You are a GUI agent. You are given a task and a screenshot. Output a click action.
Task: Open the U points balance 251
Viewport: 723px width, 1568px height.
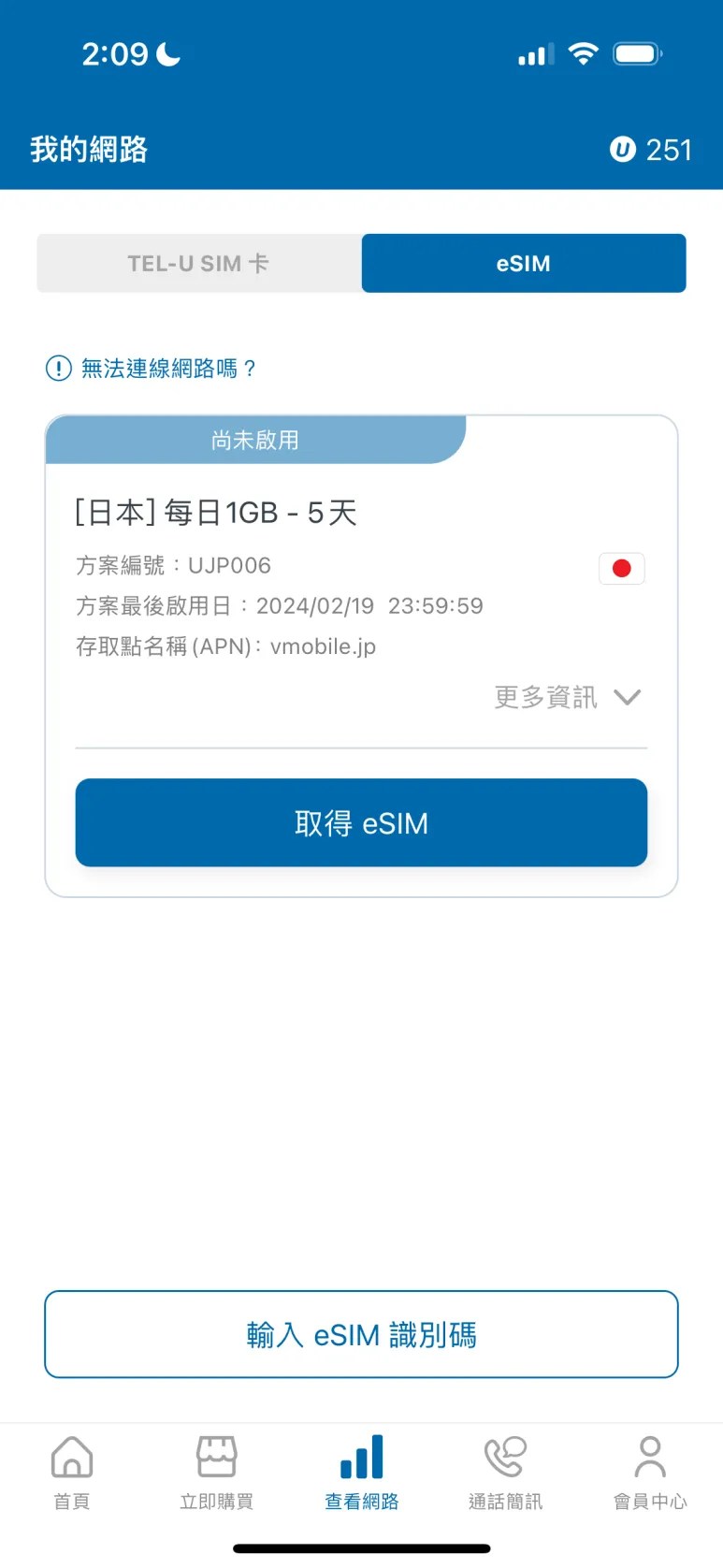tap(651, 150)
